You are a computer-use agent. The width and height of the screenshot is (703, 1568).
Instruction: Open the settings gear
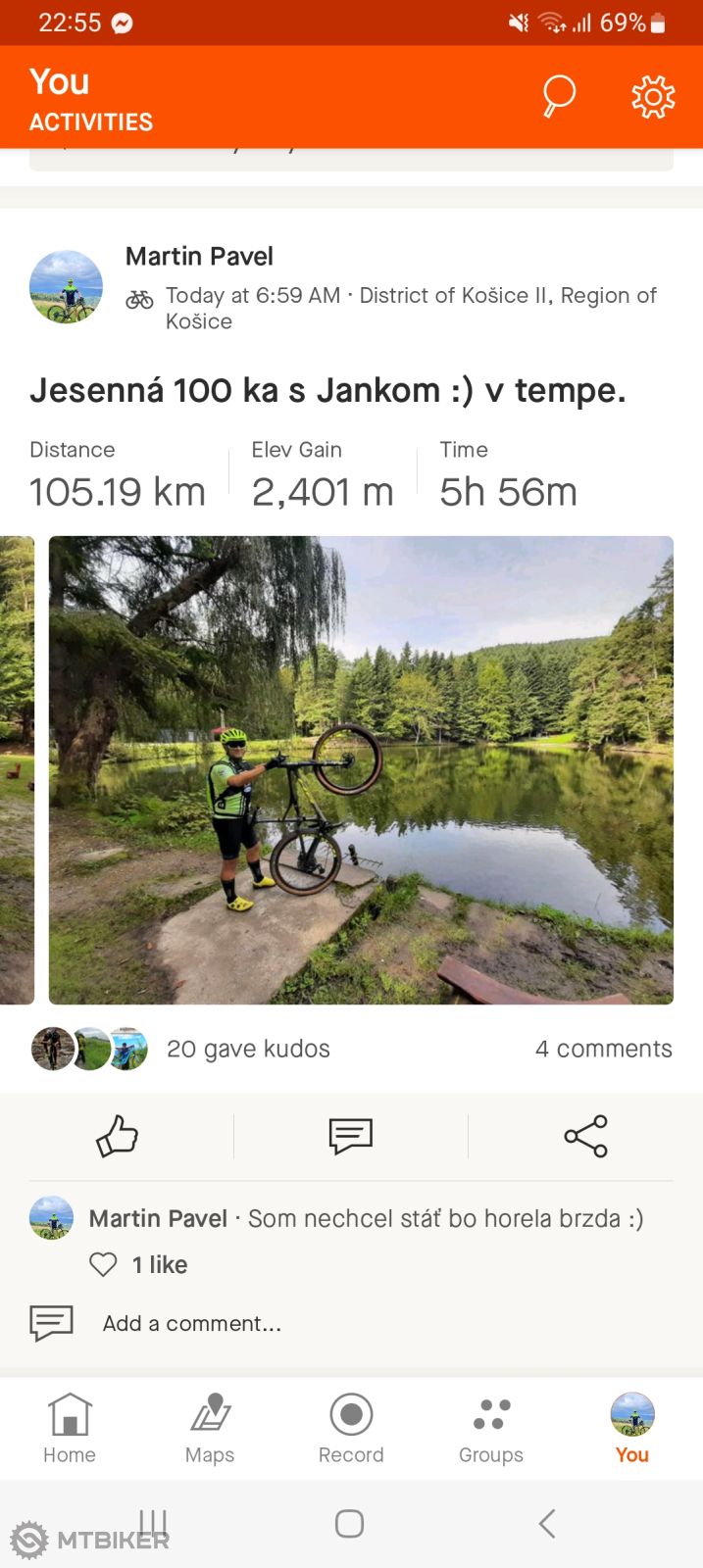pyautogui.click(x=653, y=96)
